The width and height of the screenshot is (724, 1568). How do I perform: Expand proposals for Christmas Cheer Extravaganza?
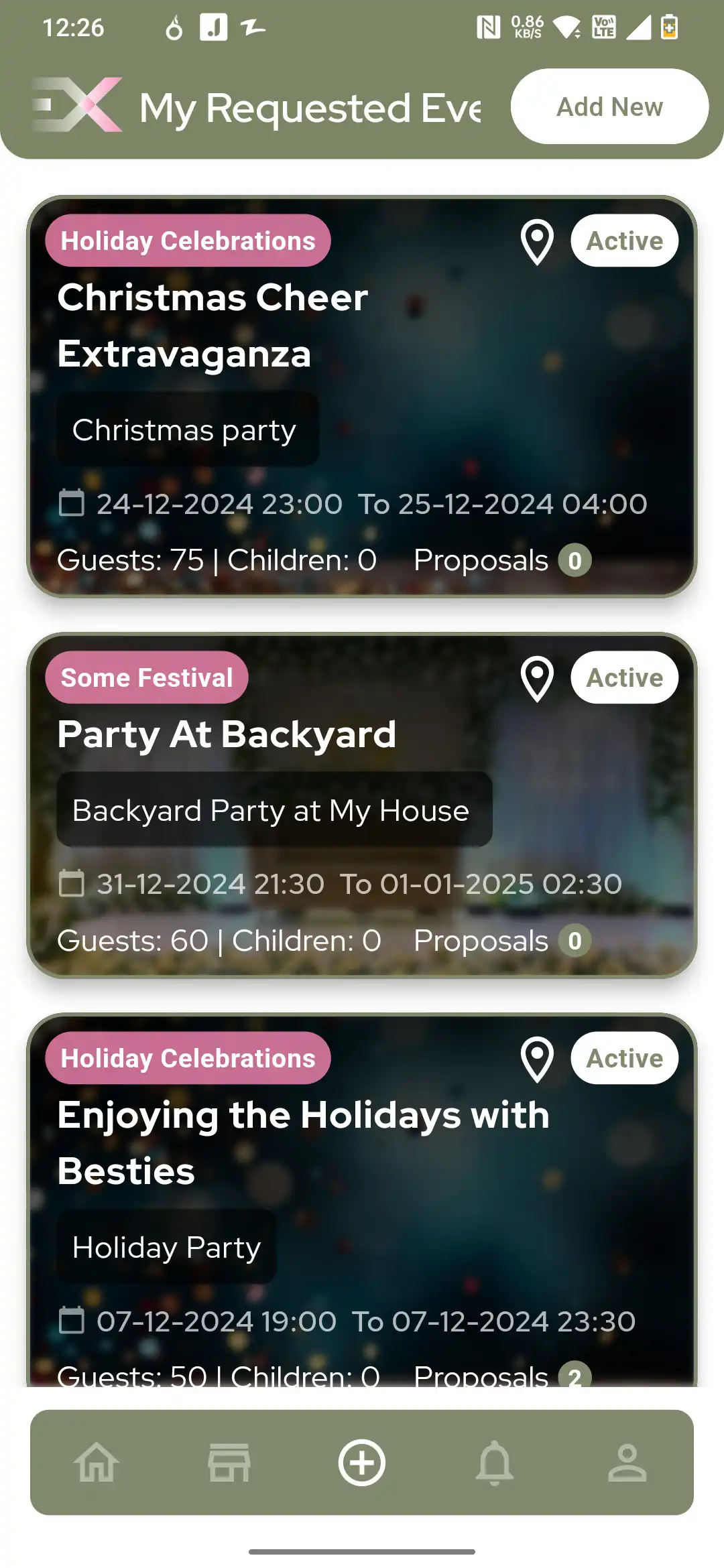tap(575, 560)
